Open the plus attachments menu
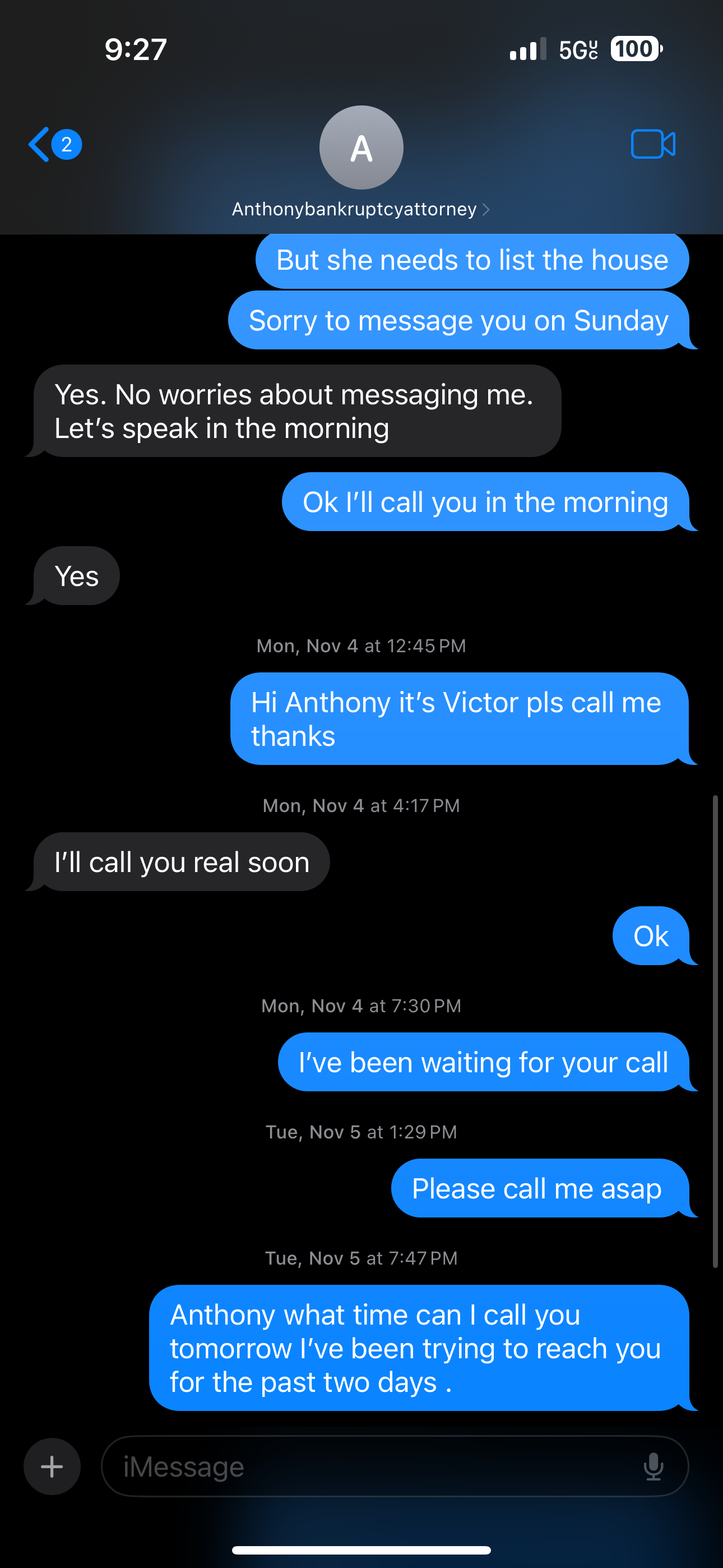Image resolution: width=723 pixels, height=1568 pixels. point(52,1466)
